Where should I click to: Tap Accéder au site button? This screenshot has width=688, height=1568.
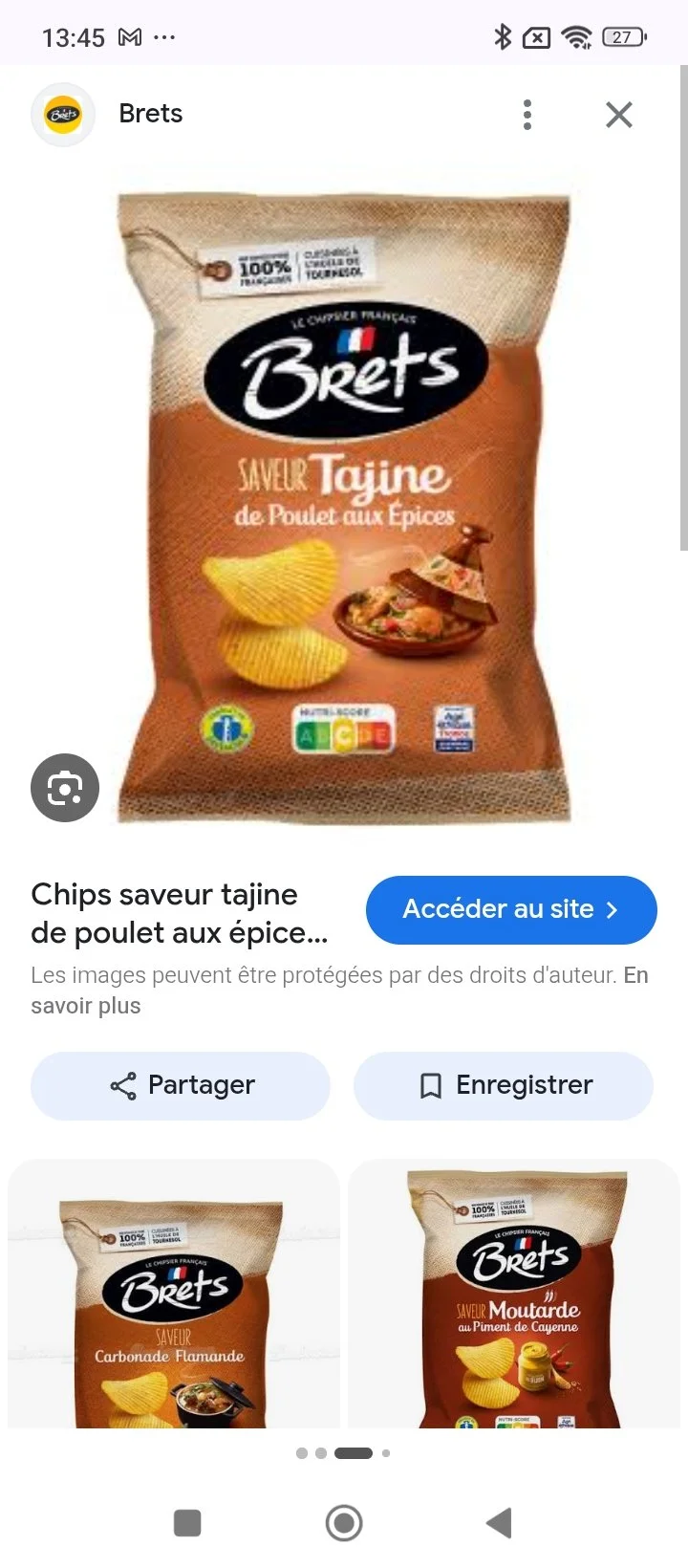click(x=511, y=909)
